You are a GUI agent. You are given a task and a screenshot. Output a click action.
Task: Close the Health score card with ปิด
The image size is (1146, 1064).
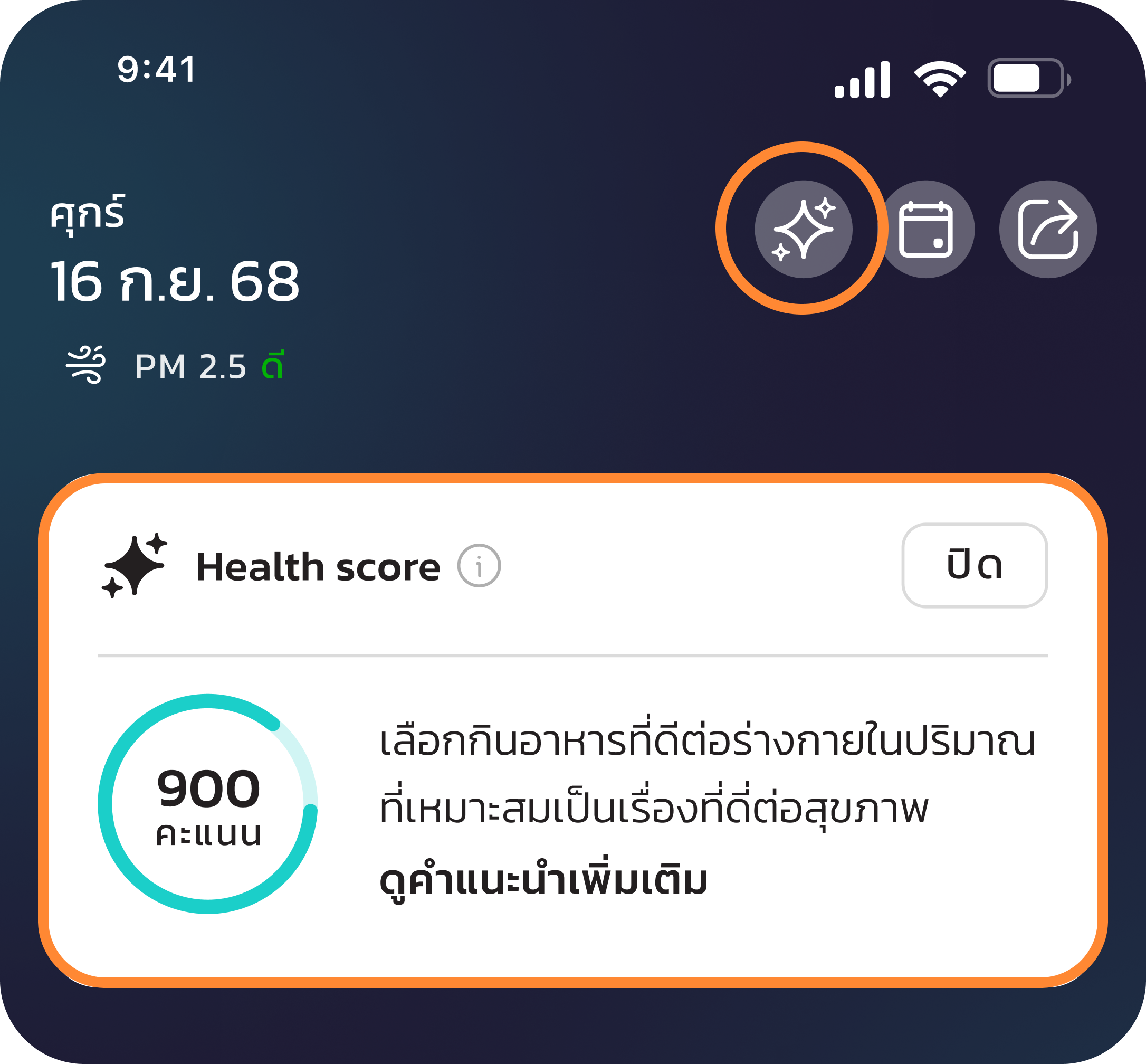tap(974, 565)
